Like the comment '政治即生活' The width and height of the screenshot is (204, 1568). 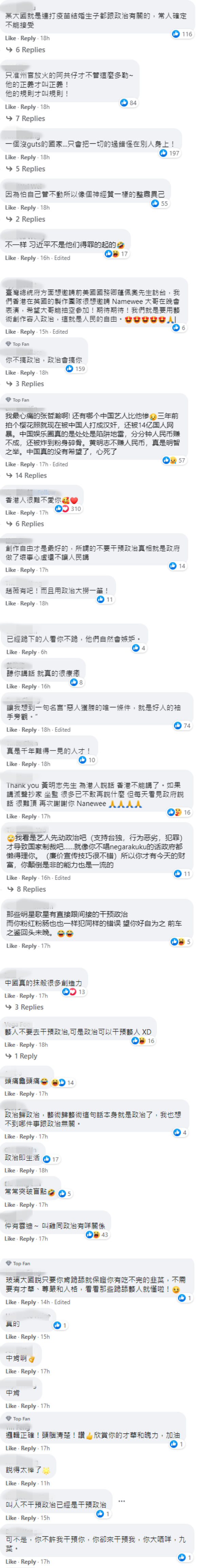tap(10, 1170)
